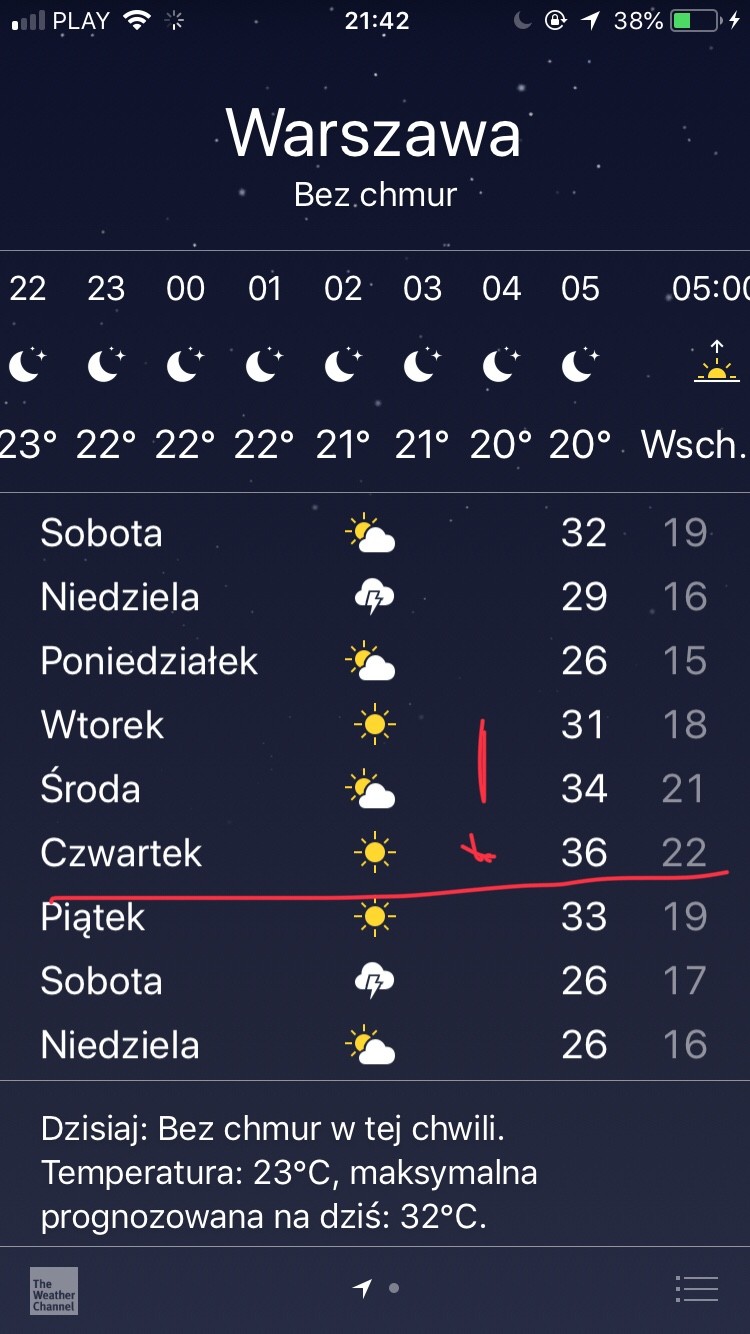Tap the current location page indicator
This screenshot has height=1334, width=750.
point(363,1289)
